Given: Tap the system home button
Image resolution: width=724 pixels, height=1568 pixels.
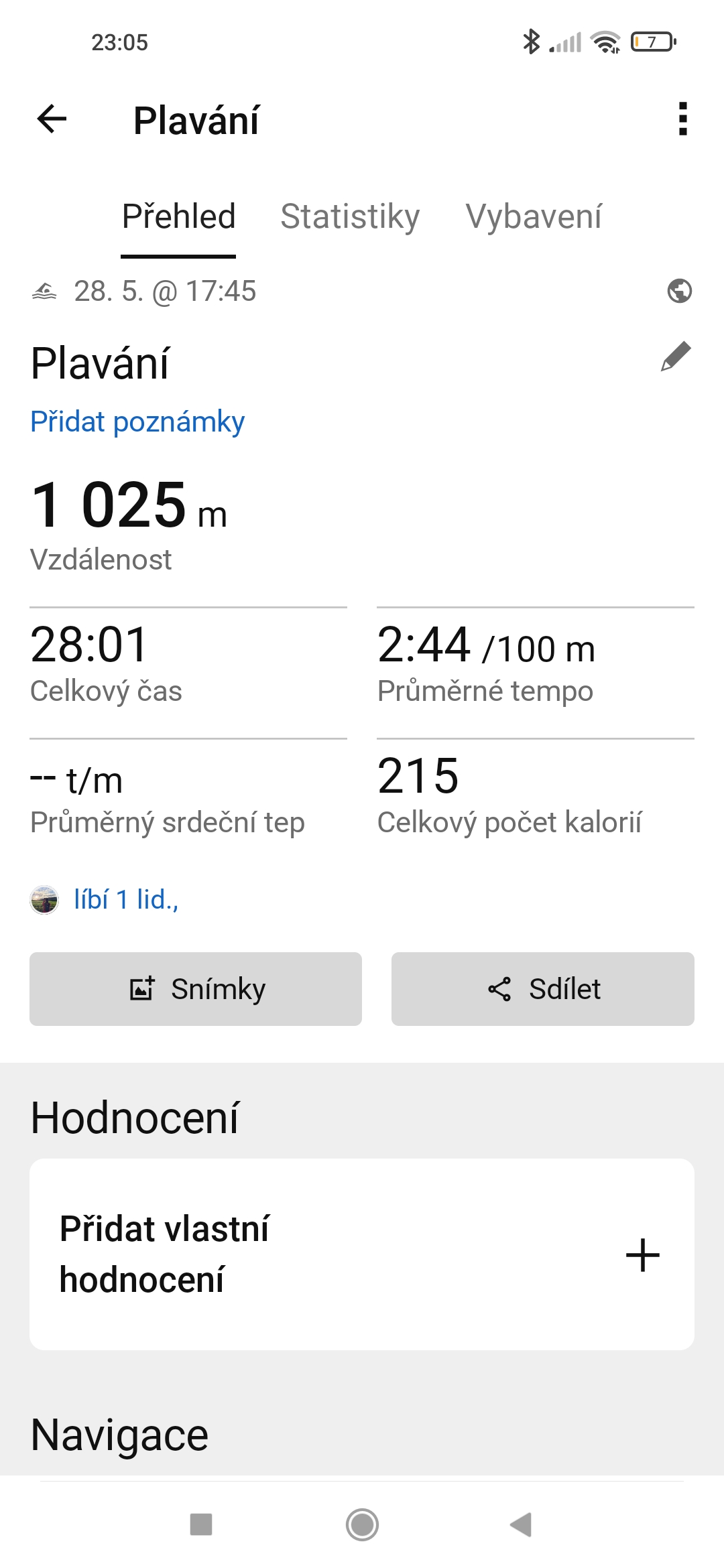Looking at the screenshot, I should 362,1524.
